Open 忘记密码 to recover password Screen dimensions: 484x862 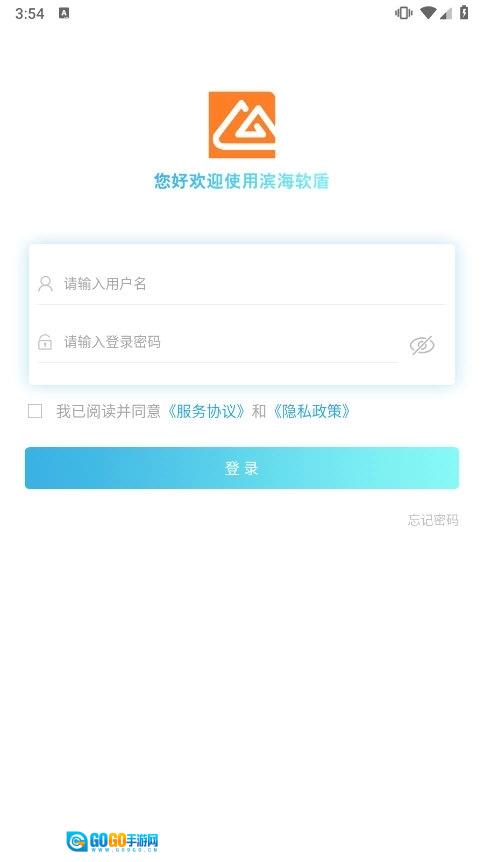point(433,520)
